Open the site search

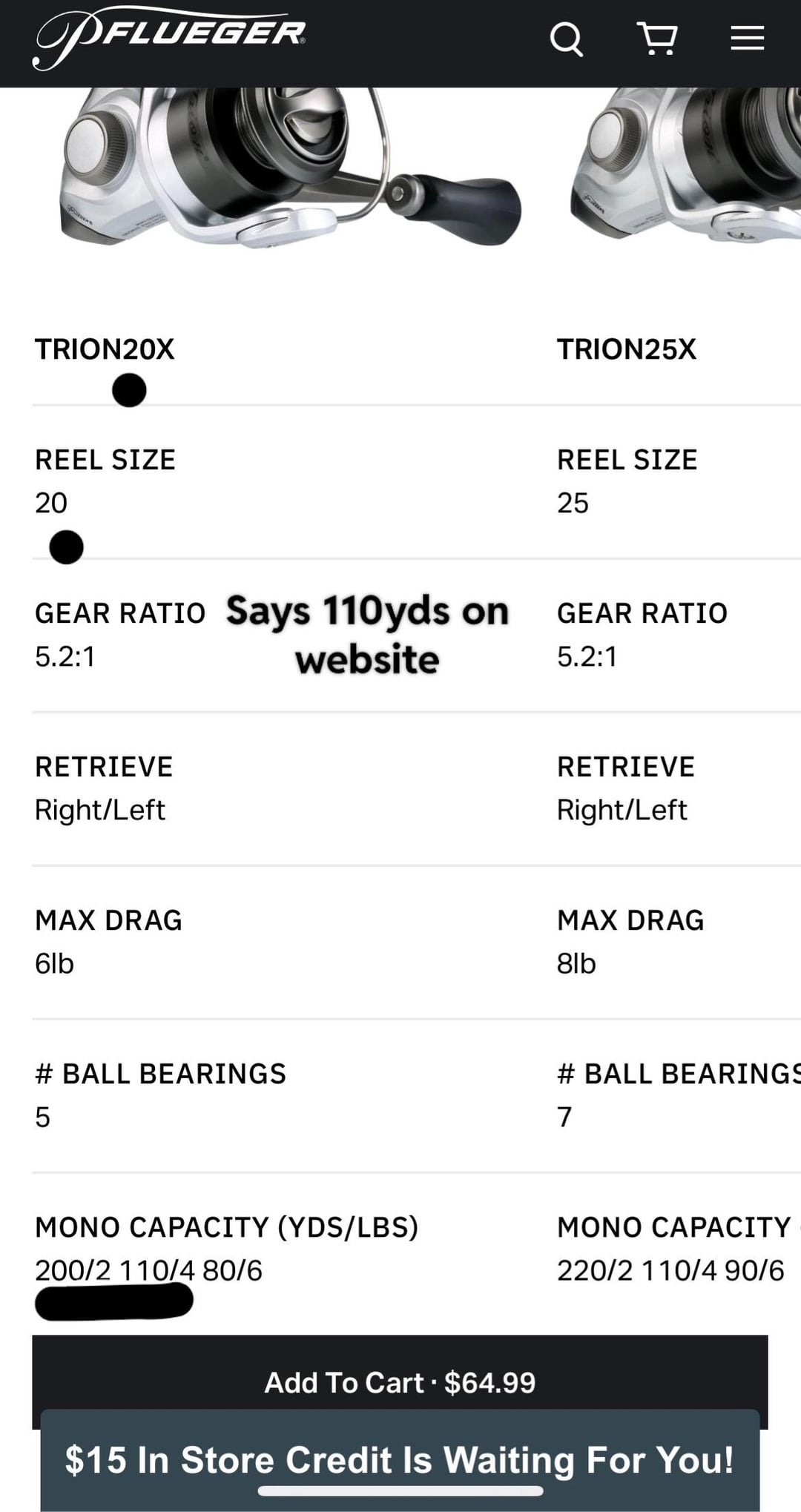tap(566, 39)
